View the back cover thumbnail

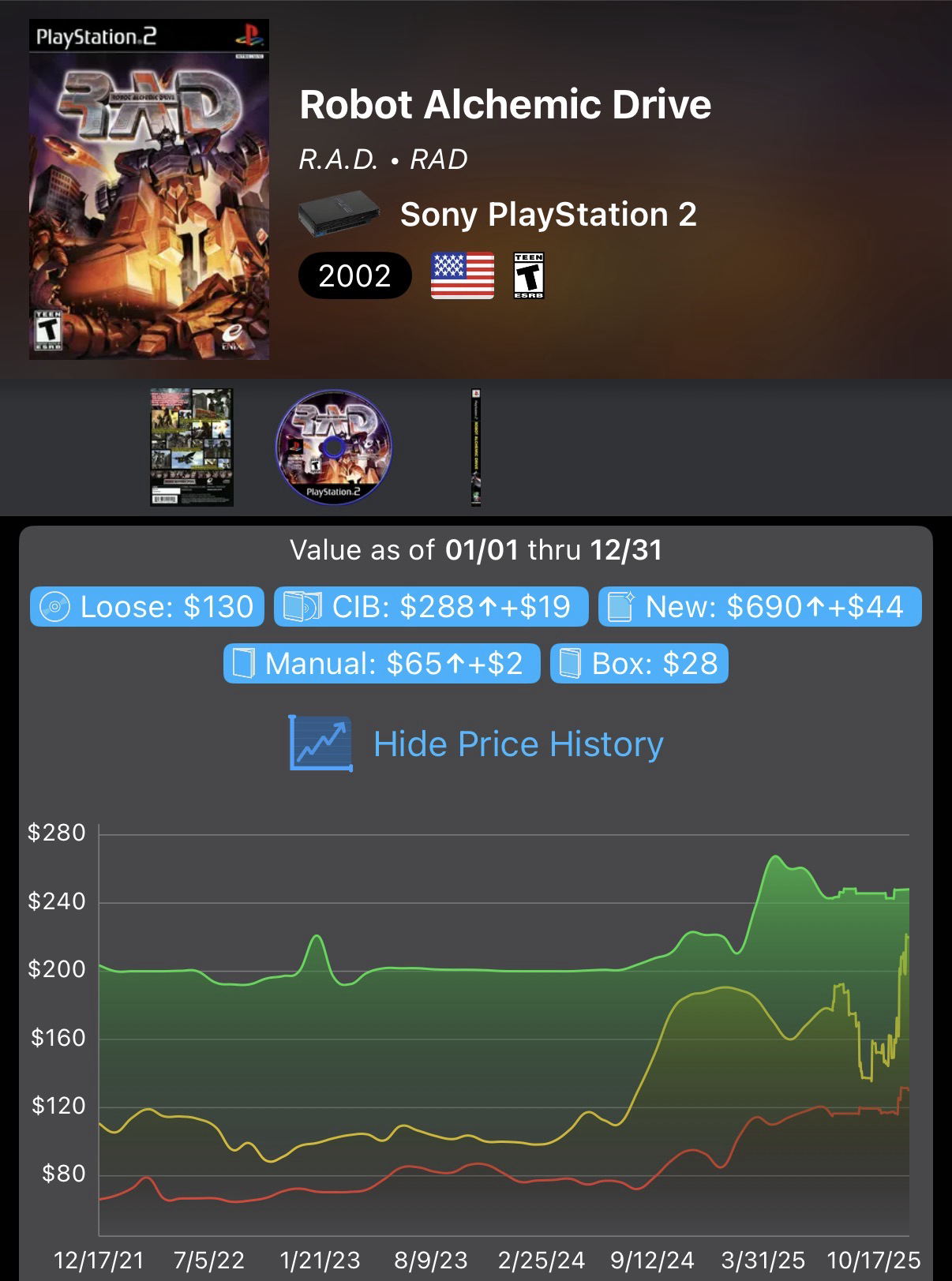192,447
